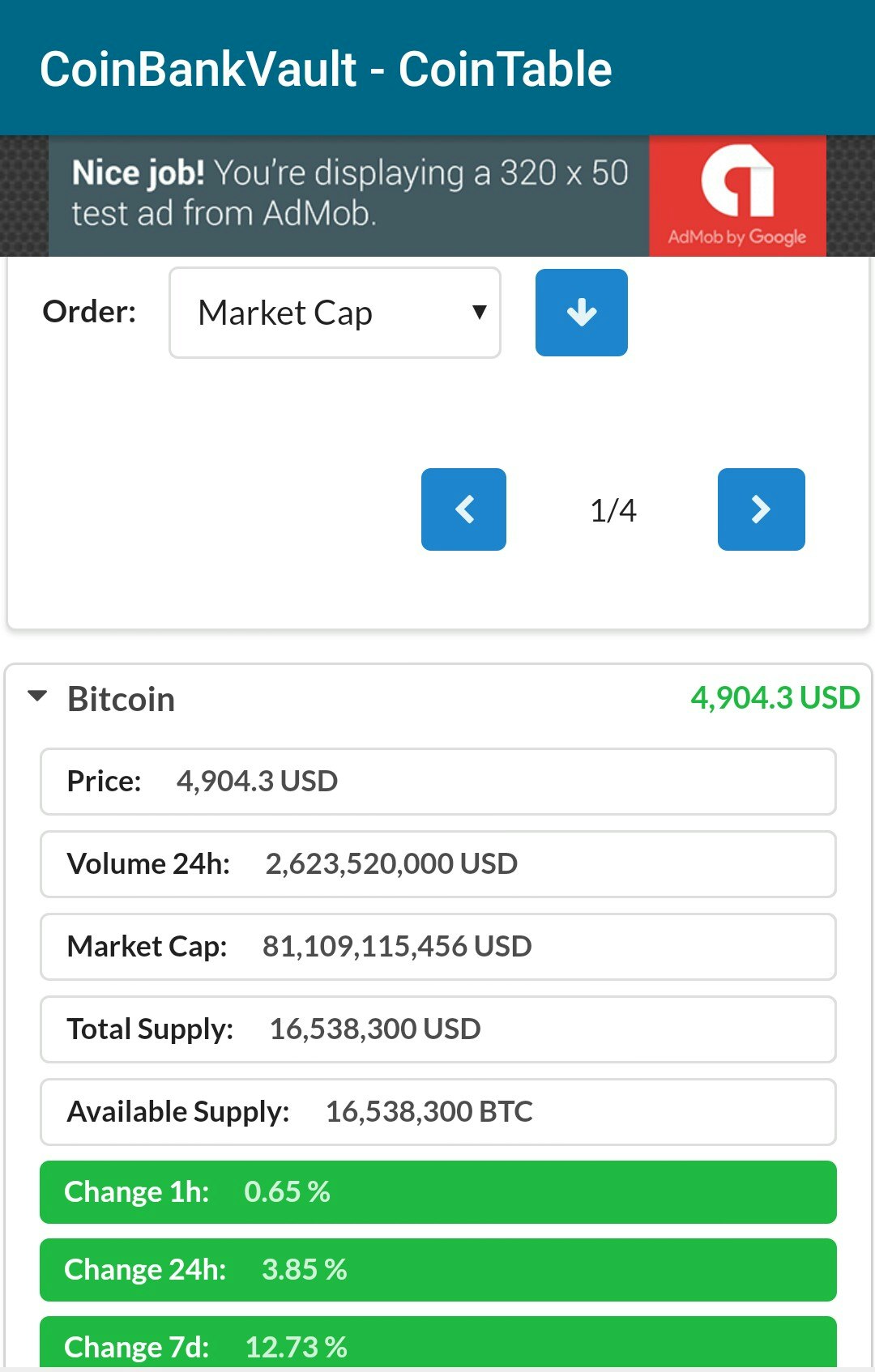Click the Price row for Bitcoin
The image size is (875, 1372).
click(x=436, y=781)
